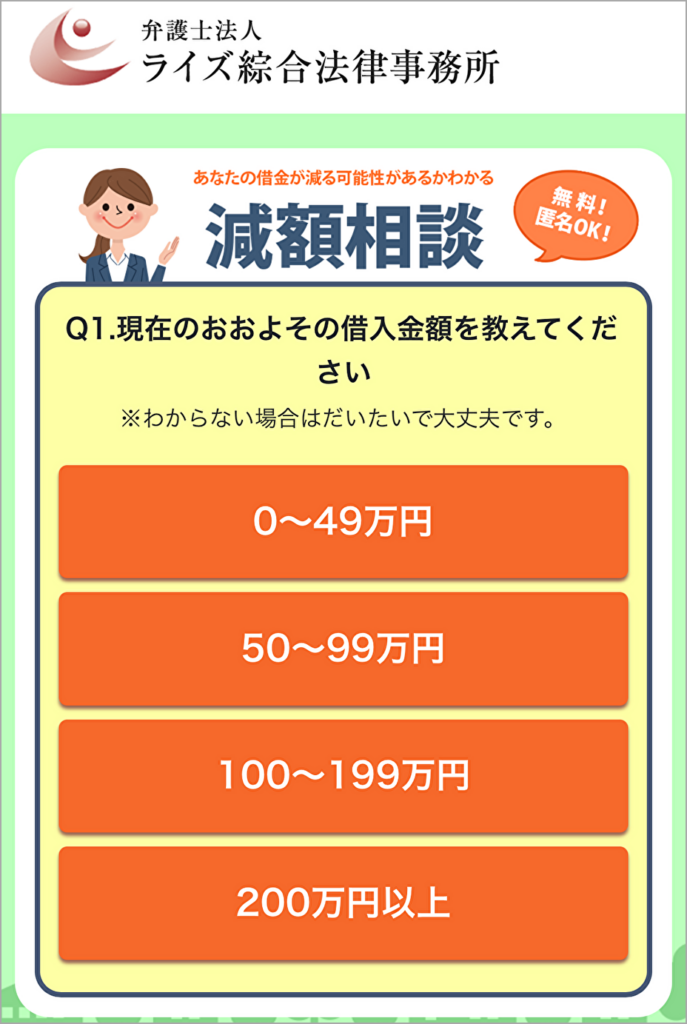Tap the 200万円以上 button
Image resolution: width=687 pixels, height=1024 pixels.
point(343,903)
